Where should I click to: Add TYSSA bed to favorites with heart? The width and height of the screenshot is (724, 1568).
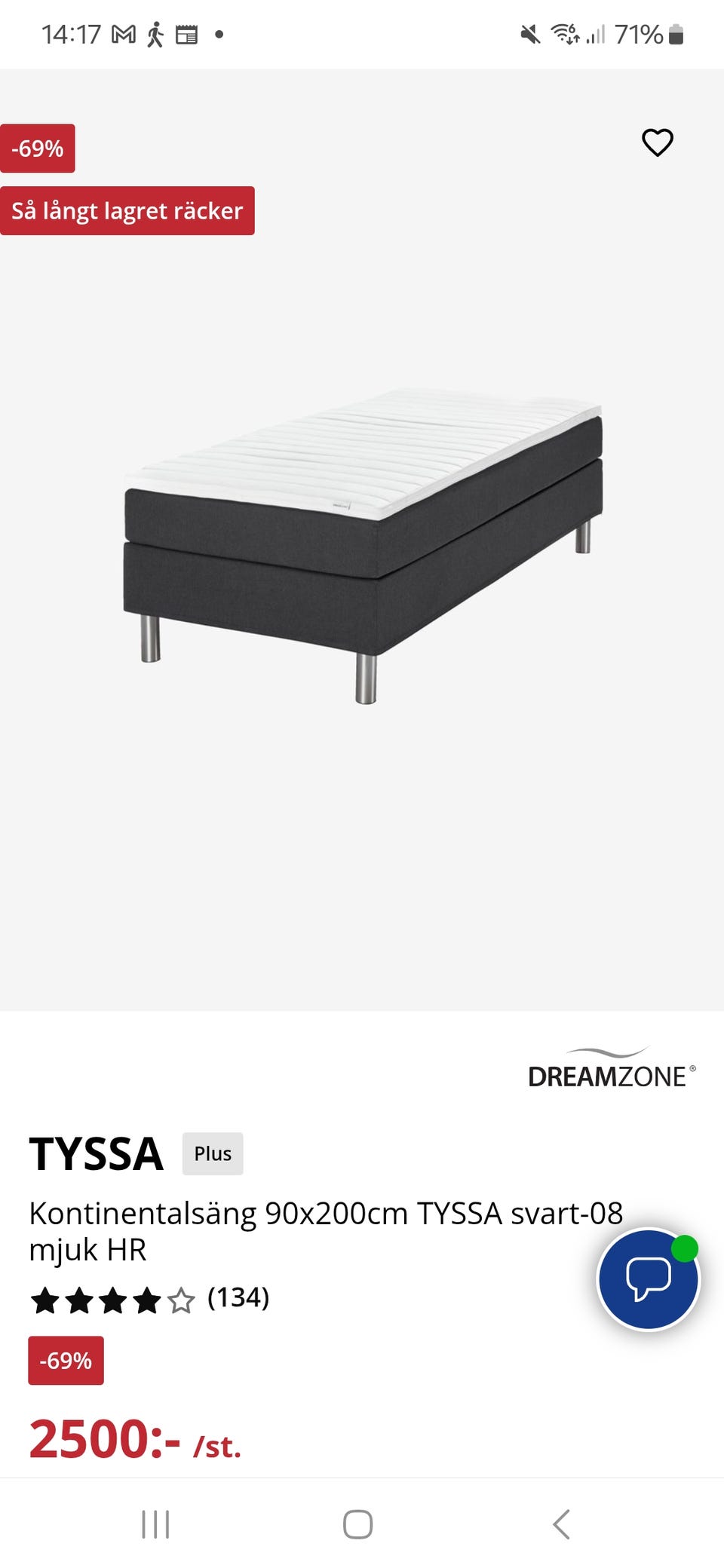pos(657,142)
